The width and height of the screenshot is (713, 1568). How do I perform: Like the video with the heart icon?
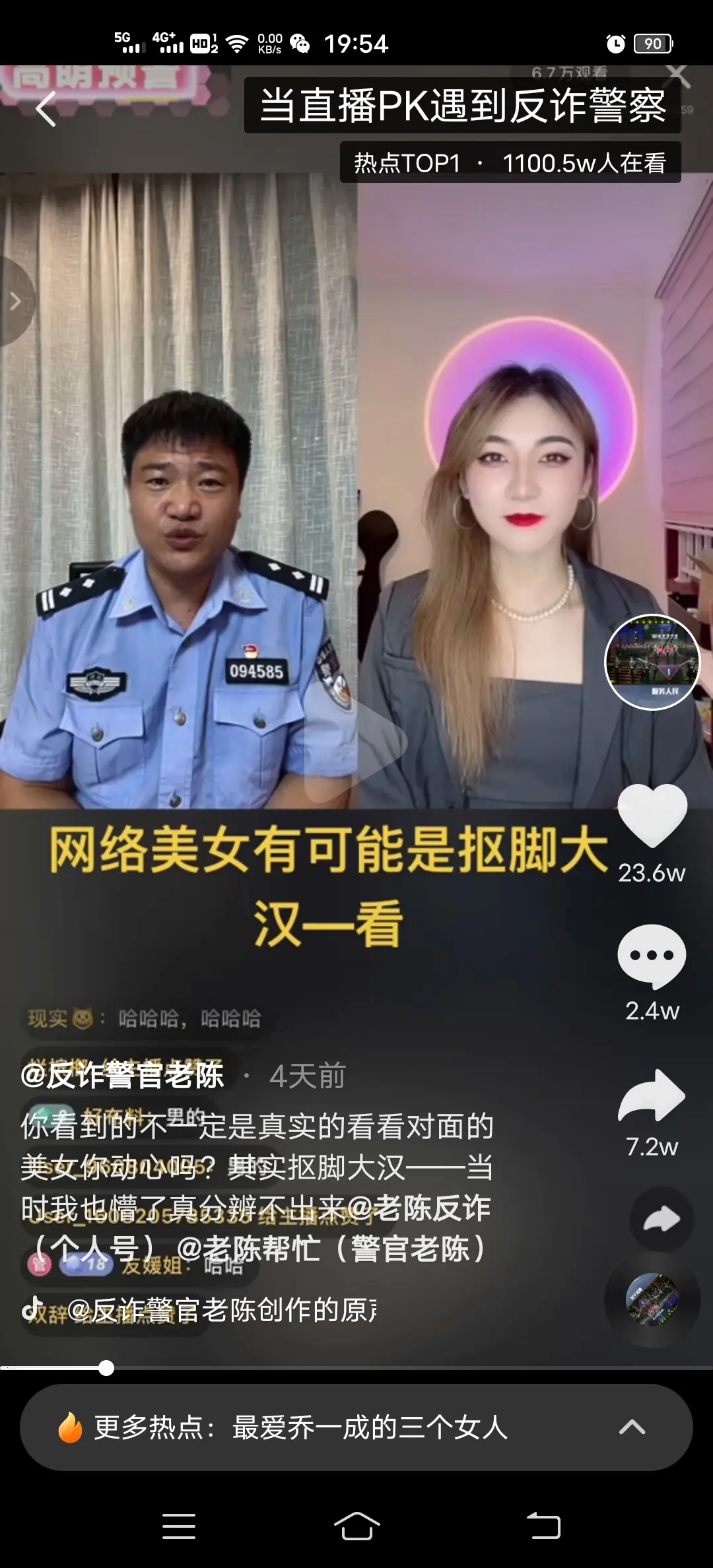(x=652, y=816)
